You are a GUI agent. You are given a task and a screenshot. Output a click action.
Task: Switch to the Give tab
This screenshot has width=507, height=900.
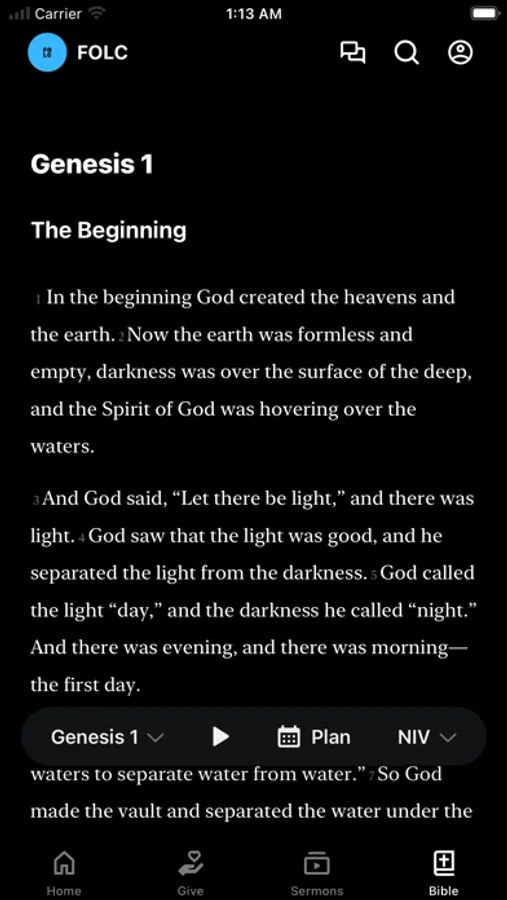(190, 872)
